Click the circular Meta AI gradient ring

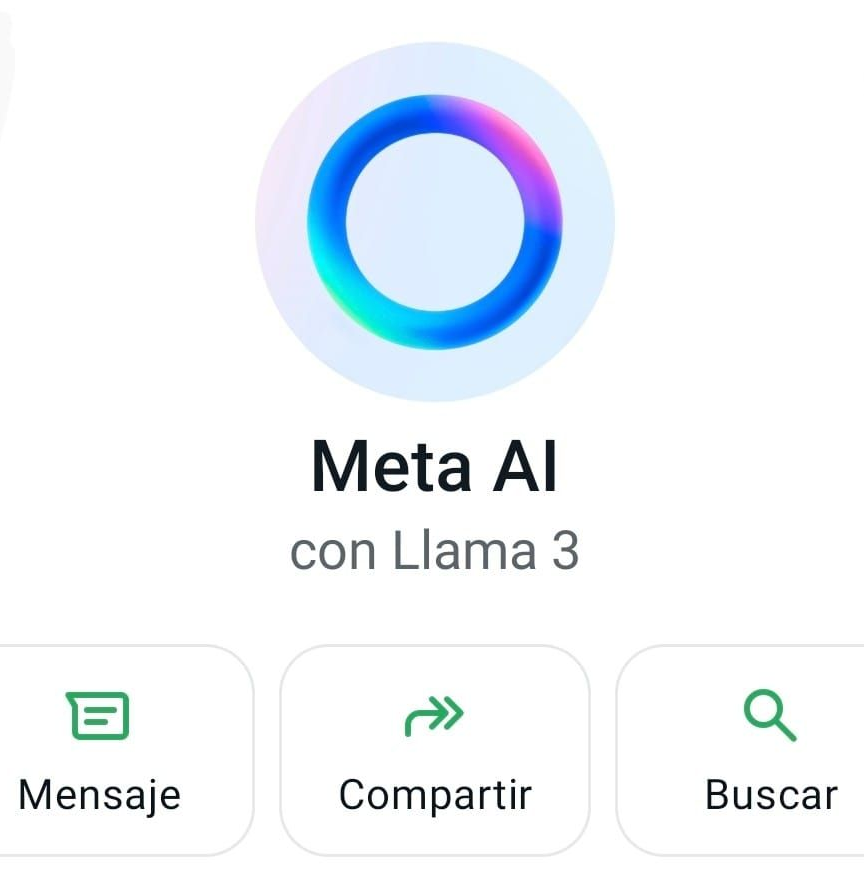coord(432,216)
